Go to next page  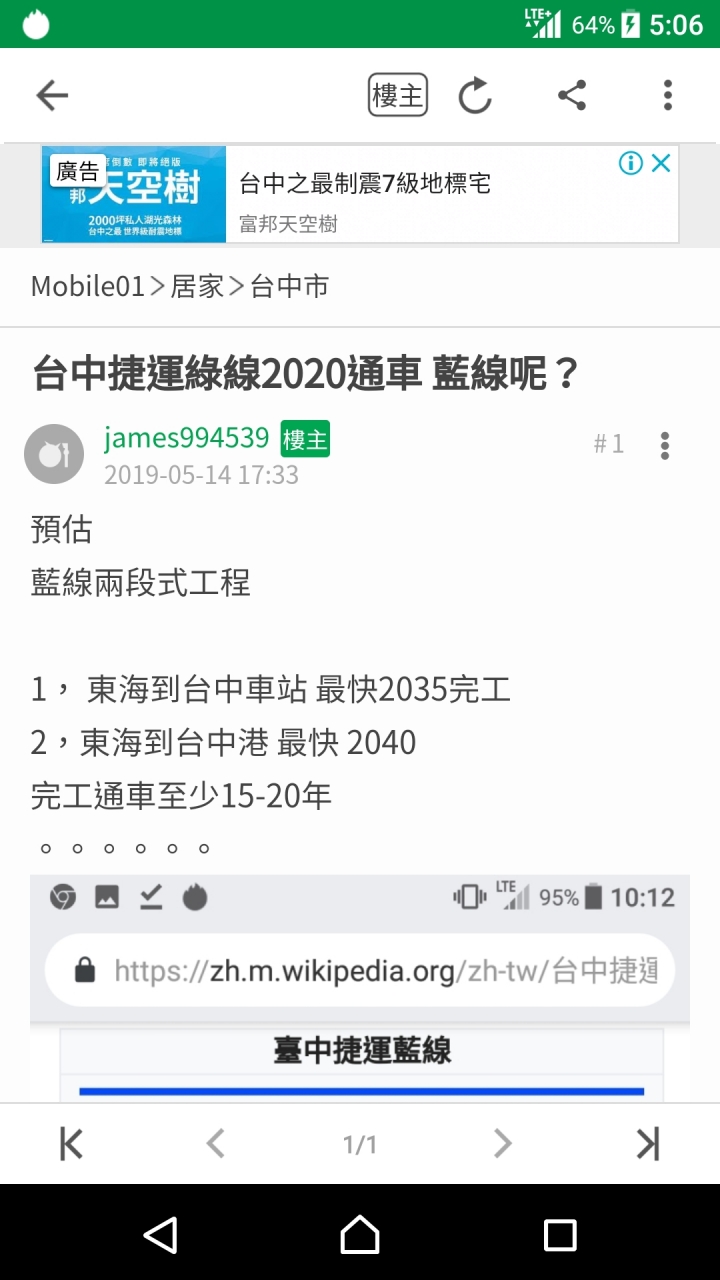coord(503,1144)
